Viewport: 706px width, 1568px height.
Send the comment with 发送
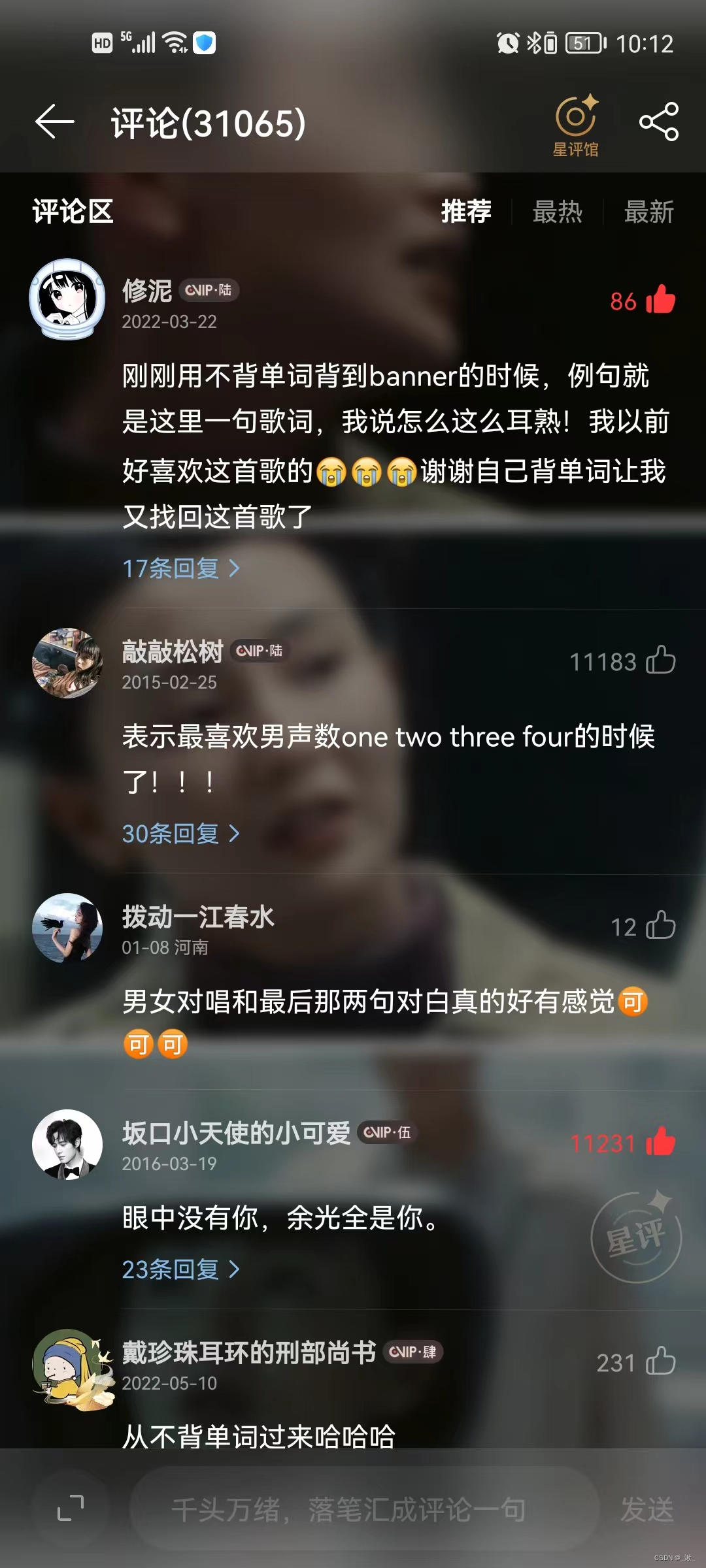point(647,1509)
